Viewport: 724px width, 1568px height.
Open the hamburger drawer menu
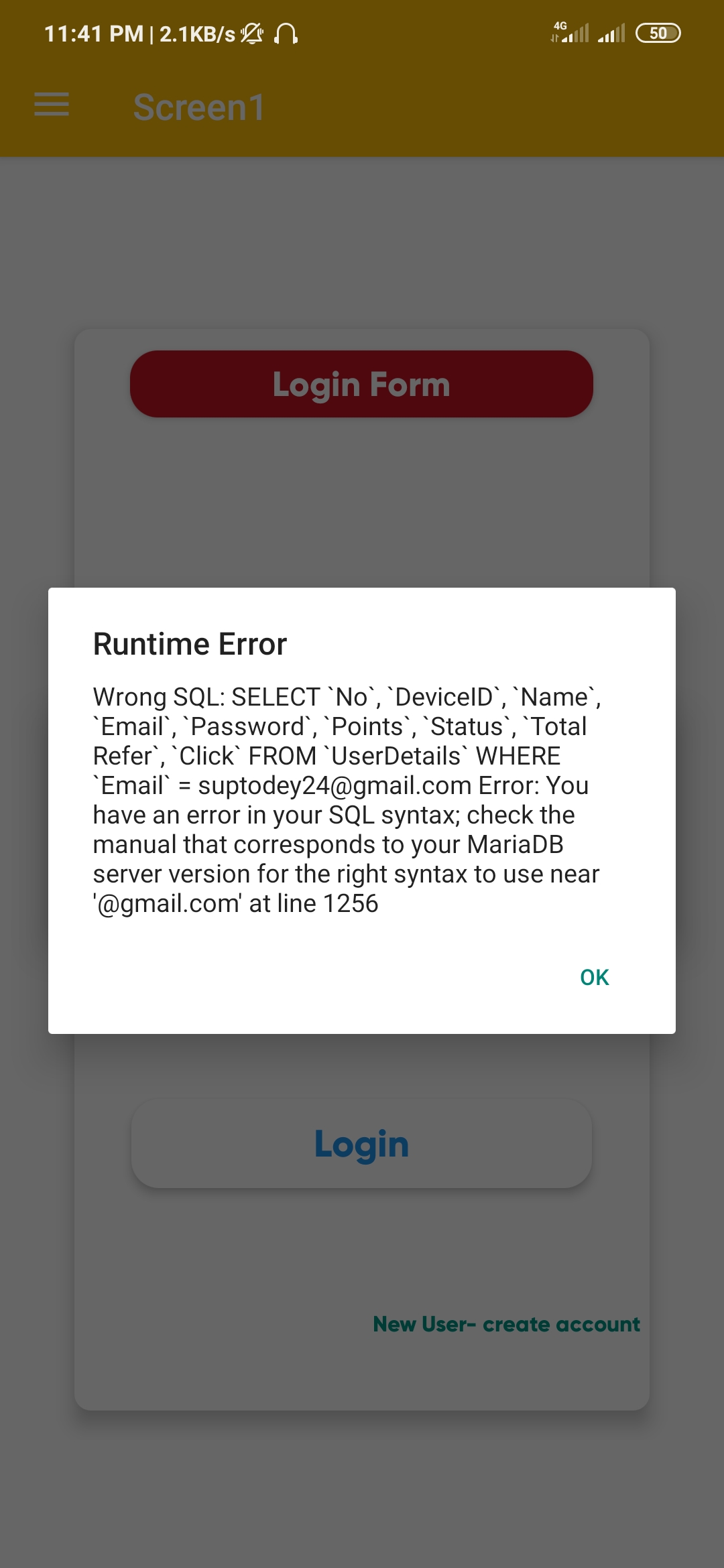click(52, 105)
